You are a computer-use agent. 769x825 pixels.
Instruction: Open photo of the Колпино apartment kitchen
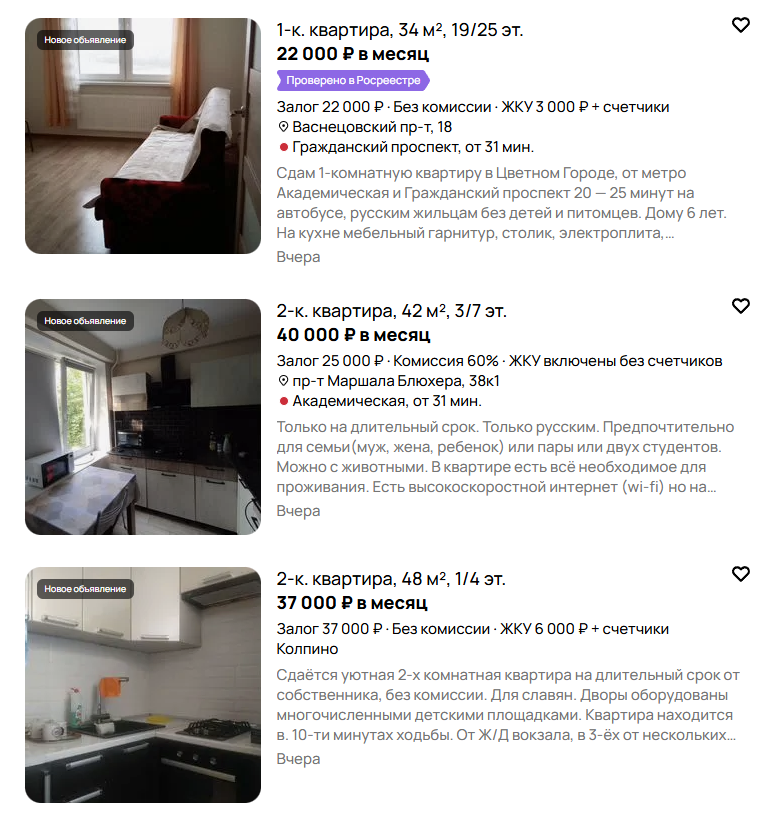pos(143,685)
